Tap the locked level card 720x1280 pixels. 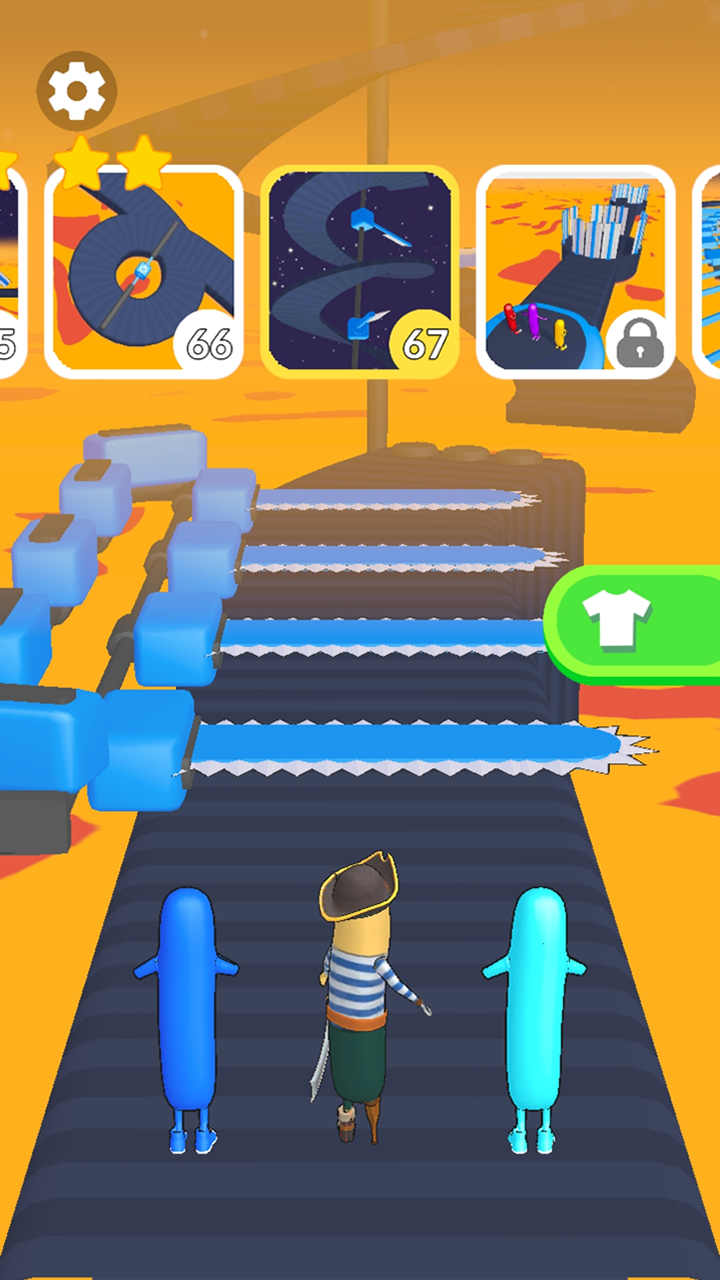click(x=576, y=272)
